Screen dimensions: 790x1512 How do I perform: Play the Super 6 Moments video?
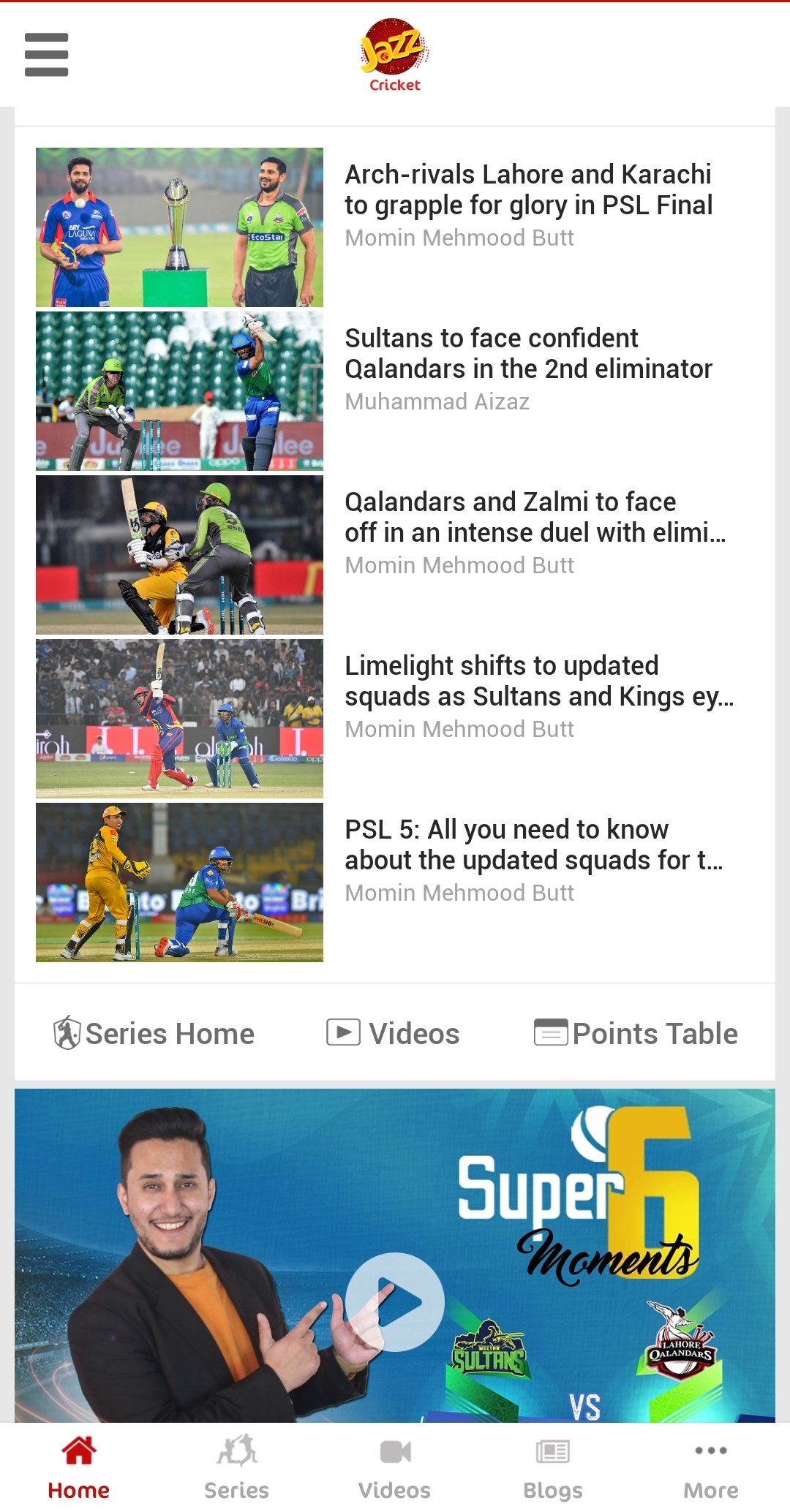coord(395,1301)
